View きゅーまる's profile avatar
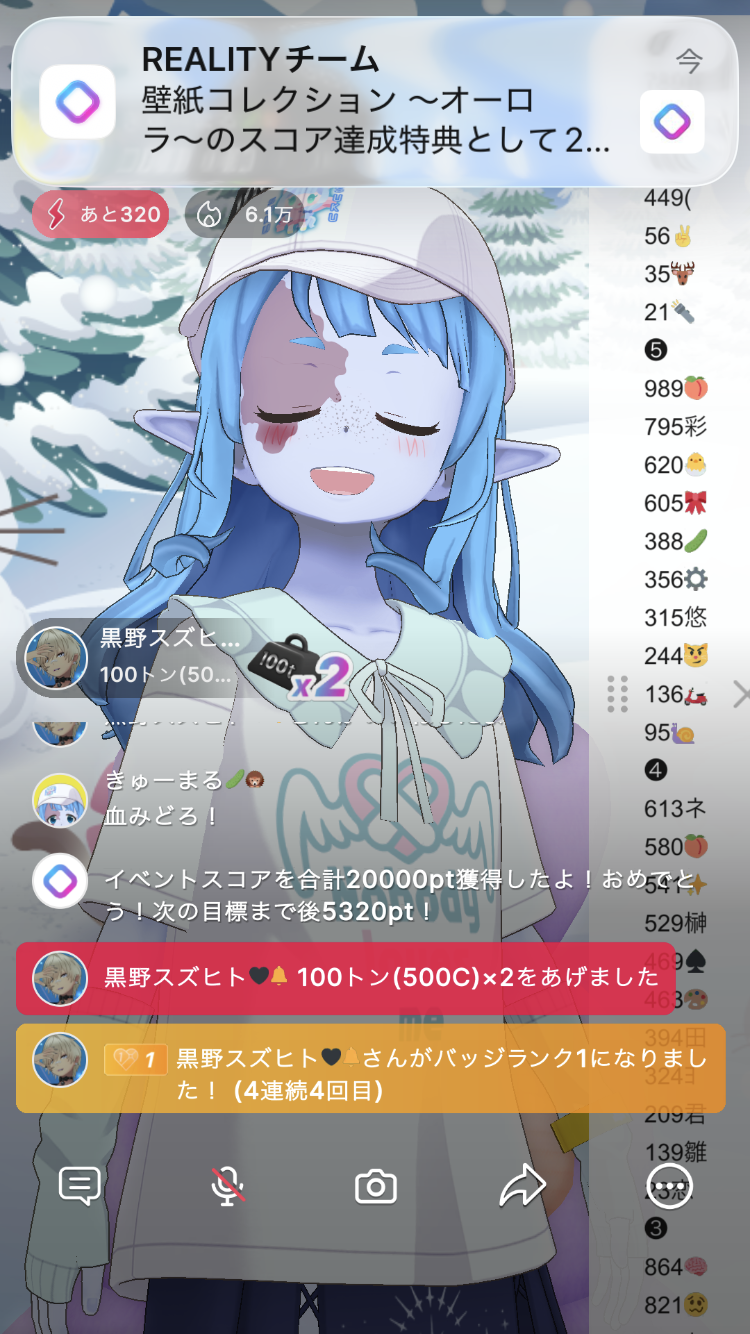This screenshot has width=750, height=1334. point(60,800)
